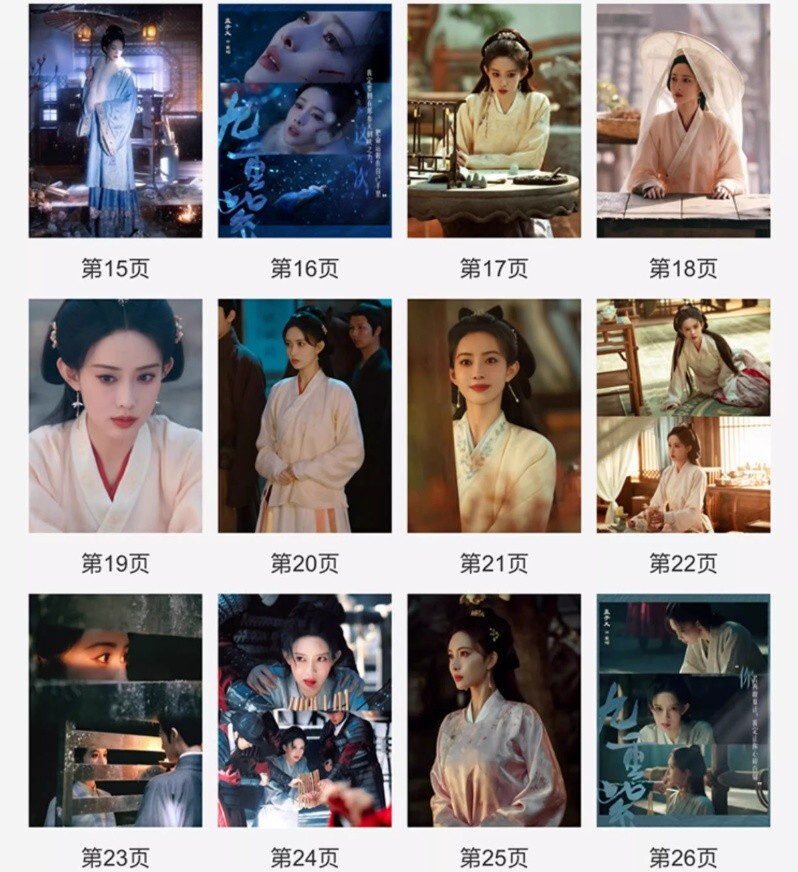
Task: Open page 17 from the grid
Action: point(494,120)
